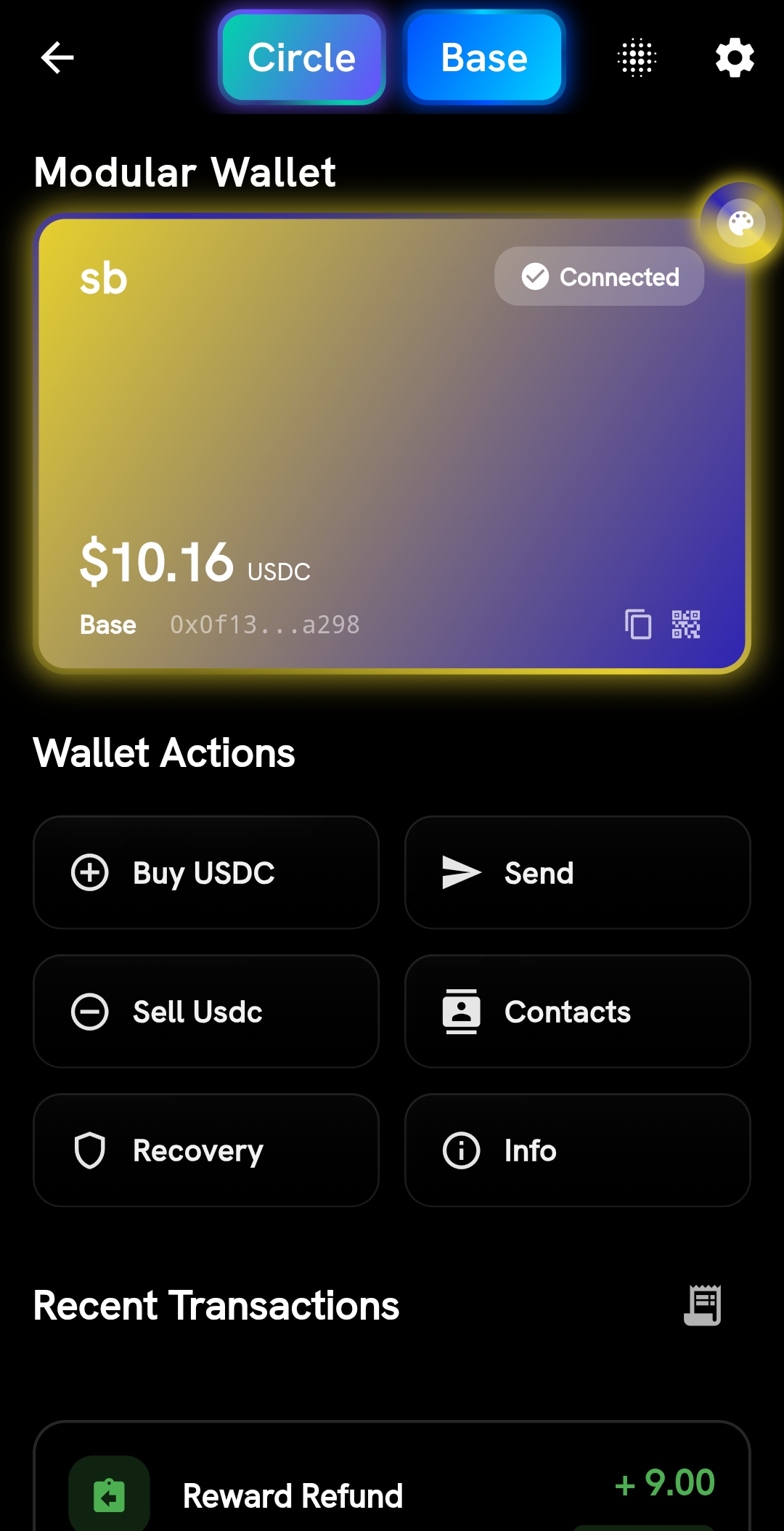The image size is (784, 1531).
Task: Select the Circle chip
Action: (302, 57)
